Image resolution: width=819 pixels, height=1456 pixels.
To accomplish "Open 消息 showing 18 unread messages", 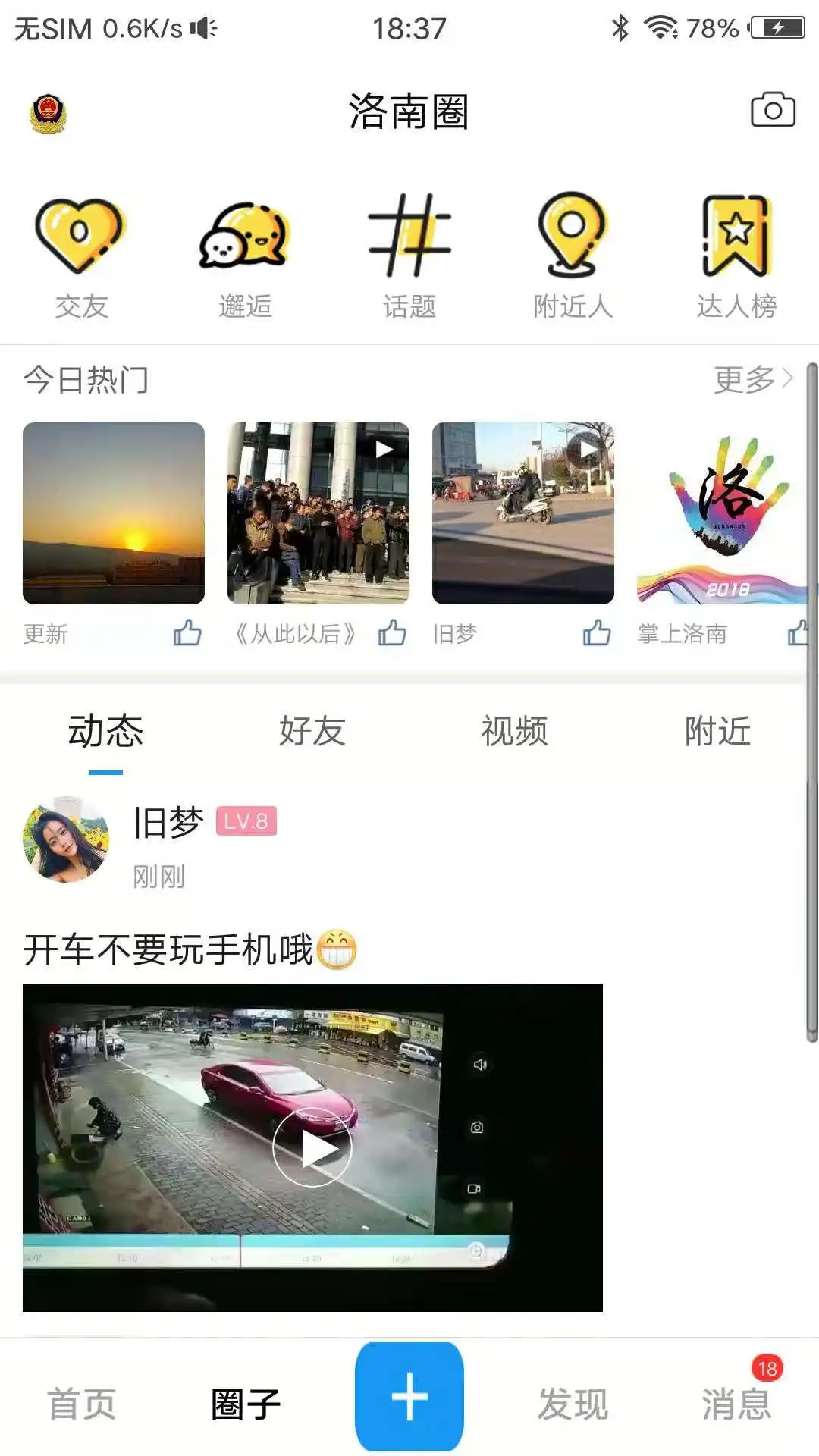I will [x=737, y=1403].
